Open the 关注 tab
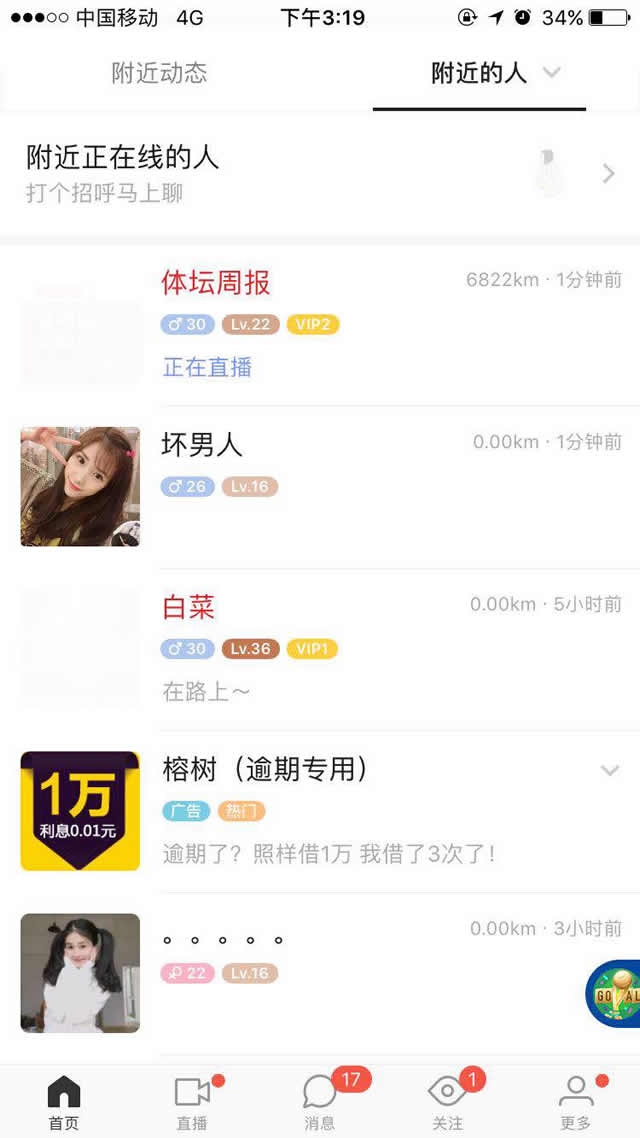This screenshot has width=640, height=1138. (x=447, y=1102)
